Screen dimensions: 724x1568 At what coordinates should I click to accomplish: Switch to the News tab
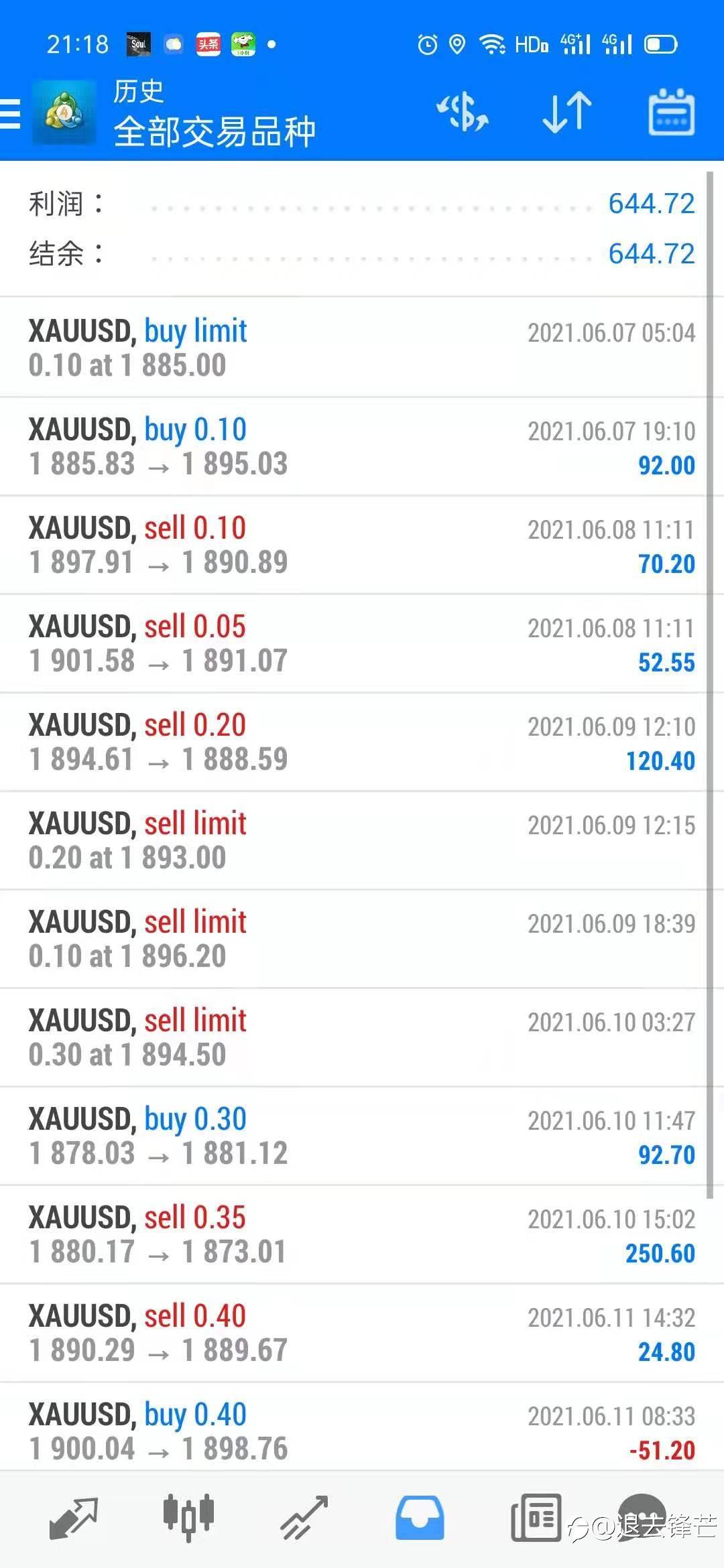pos(536,1518)
